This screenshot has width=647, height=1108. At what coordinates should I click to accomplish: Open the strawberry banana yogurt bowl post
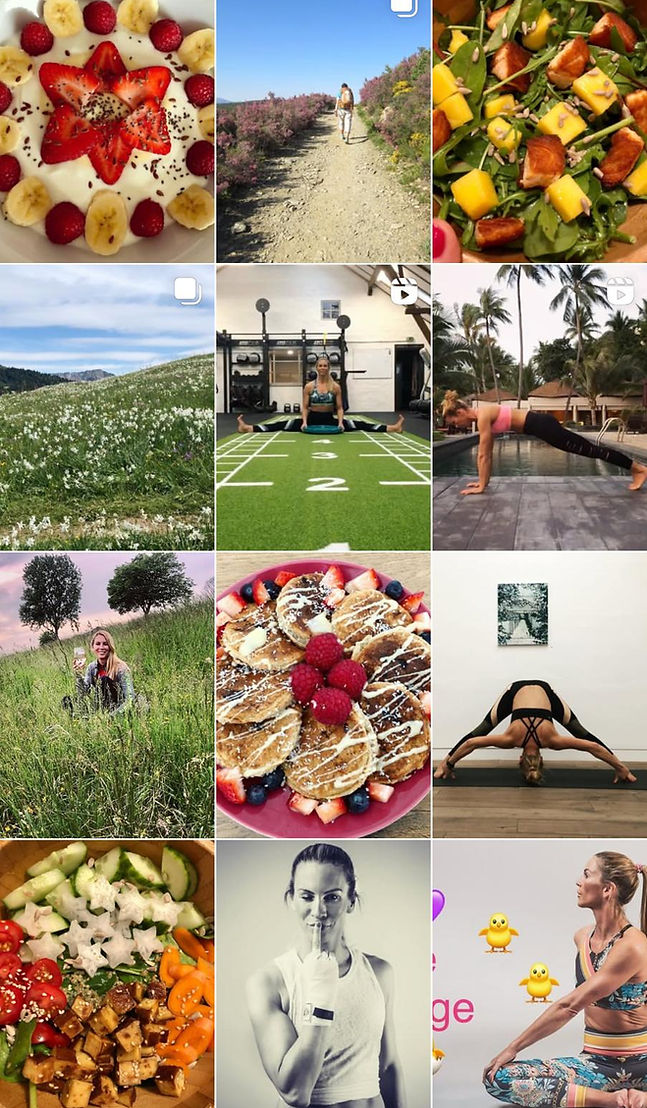click(x=107, y=131)
